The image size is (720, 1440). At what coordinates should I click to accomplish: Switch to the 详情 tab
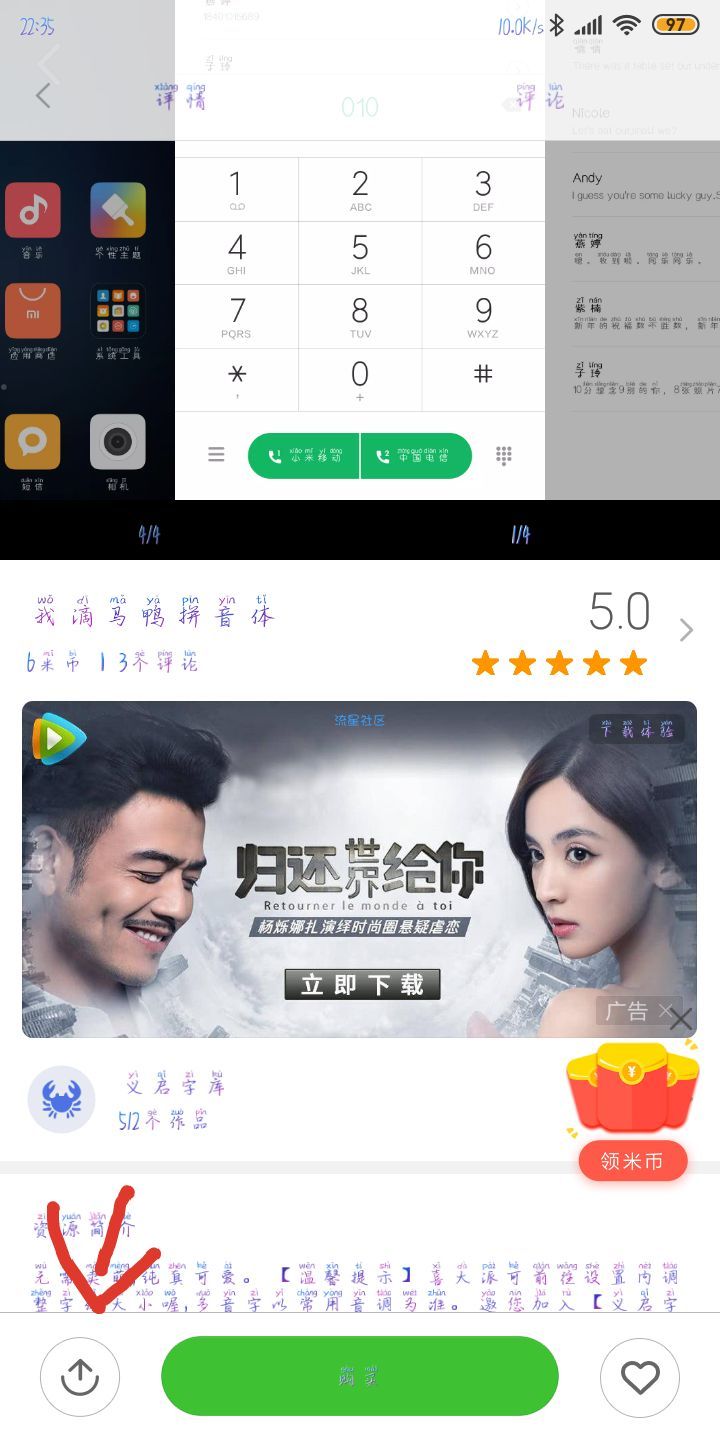pos(180,98)
